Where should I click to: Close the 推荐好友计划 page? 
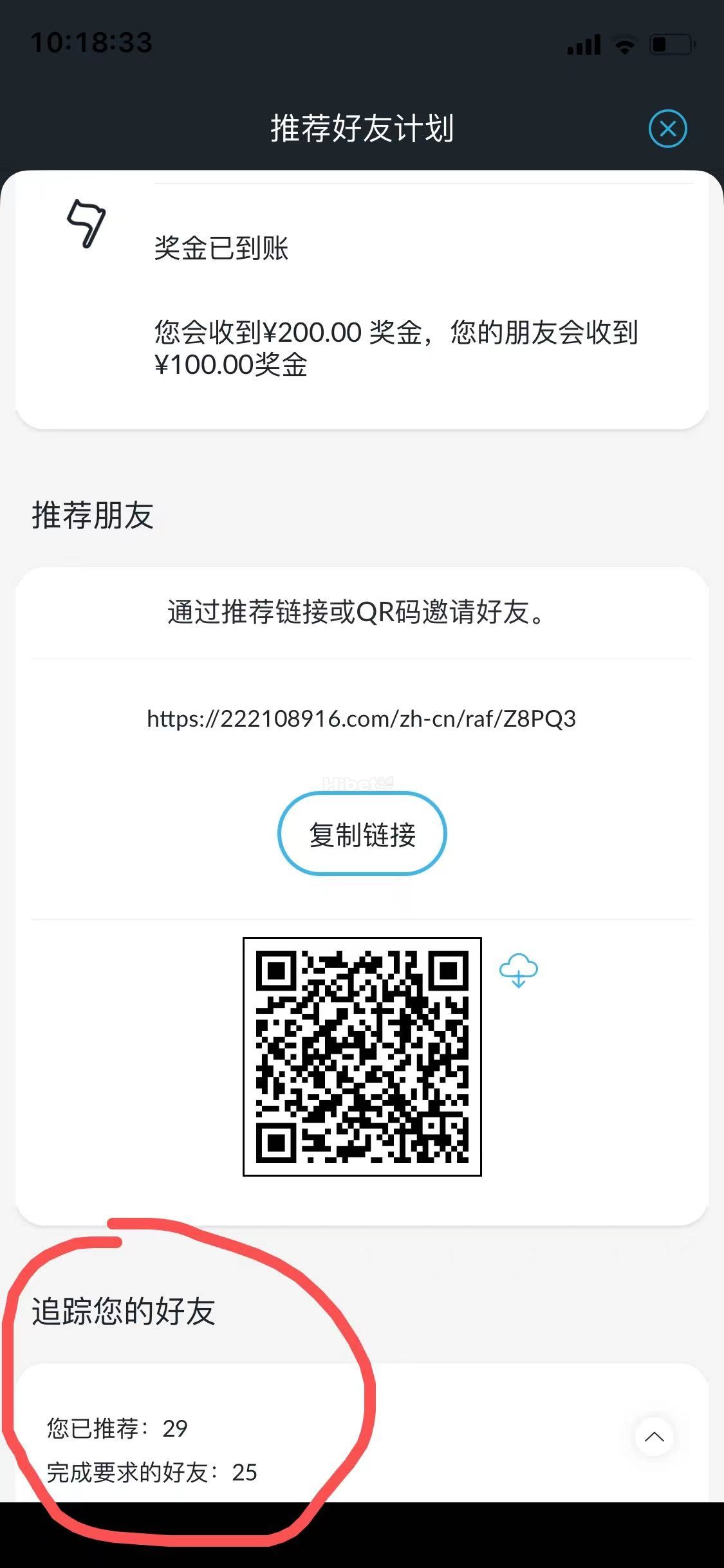coord(667,129)
